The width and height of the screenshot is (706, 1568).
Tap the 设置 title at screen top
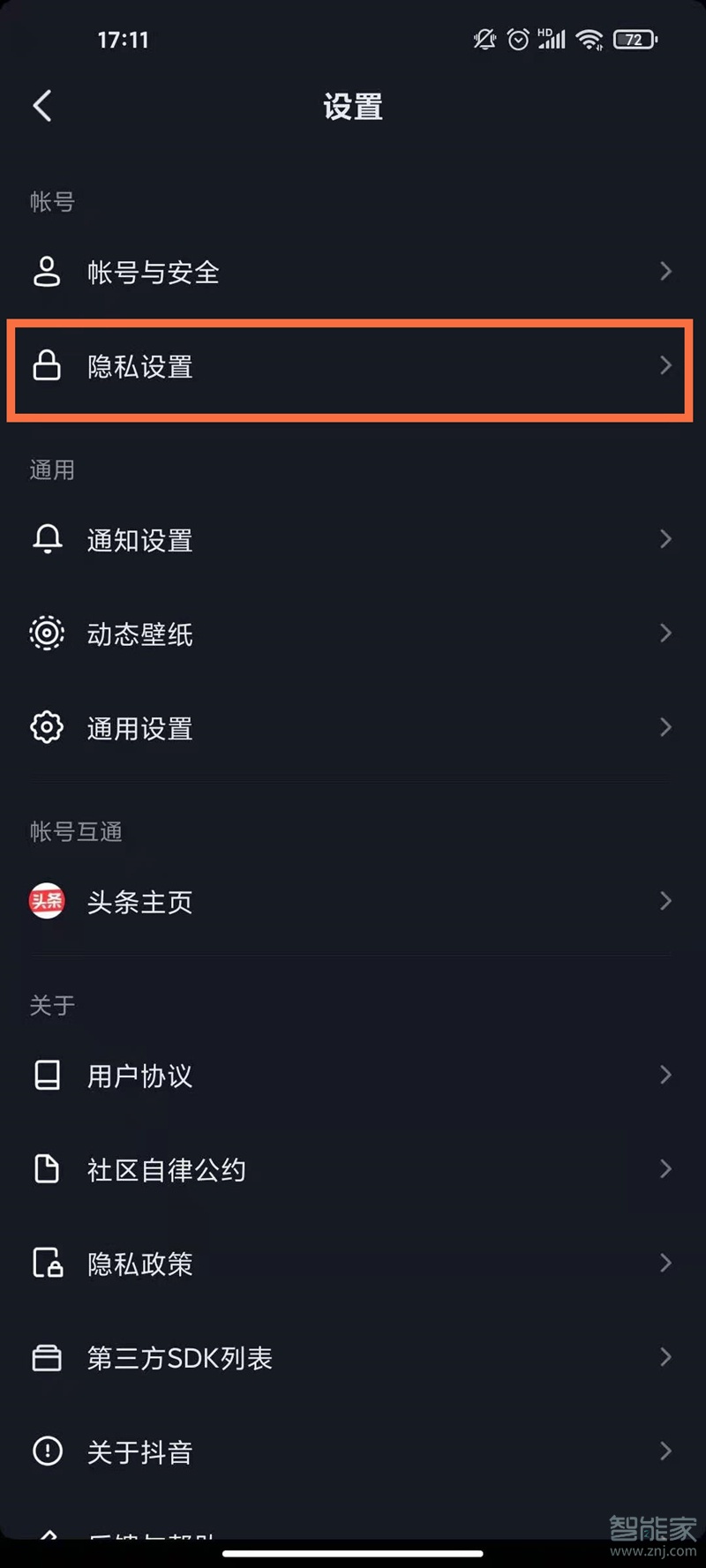tap(353, 106)
